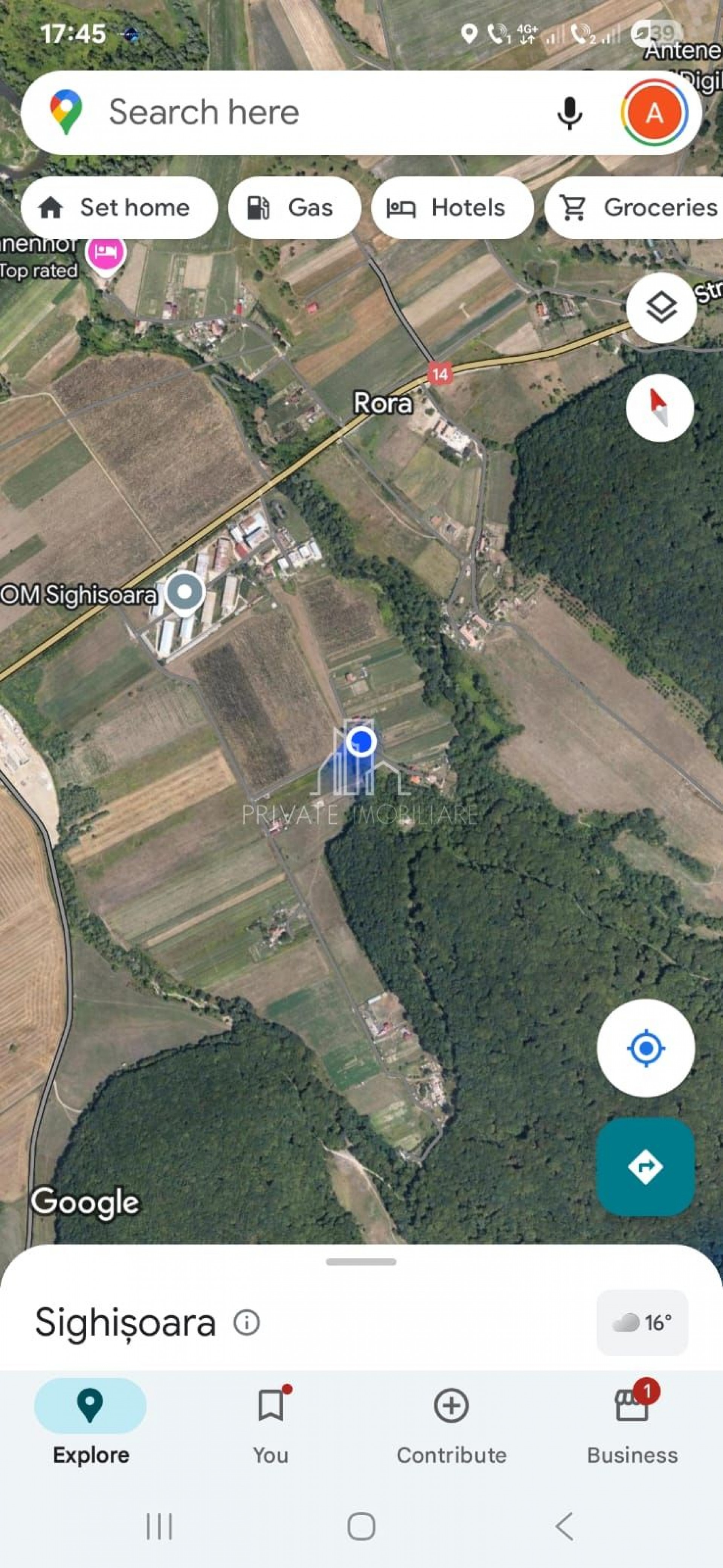This screenshot has width=723, height=1568.
Task: Select the Gas chip
Action: click(294, 208)
